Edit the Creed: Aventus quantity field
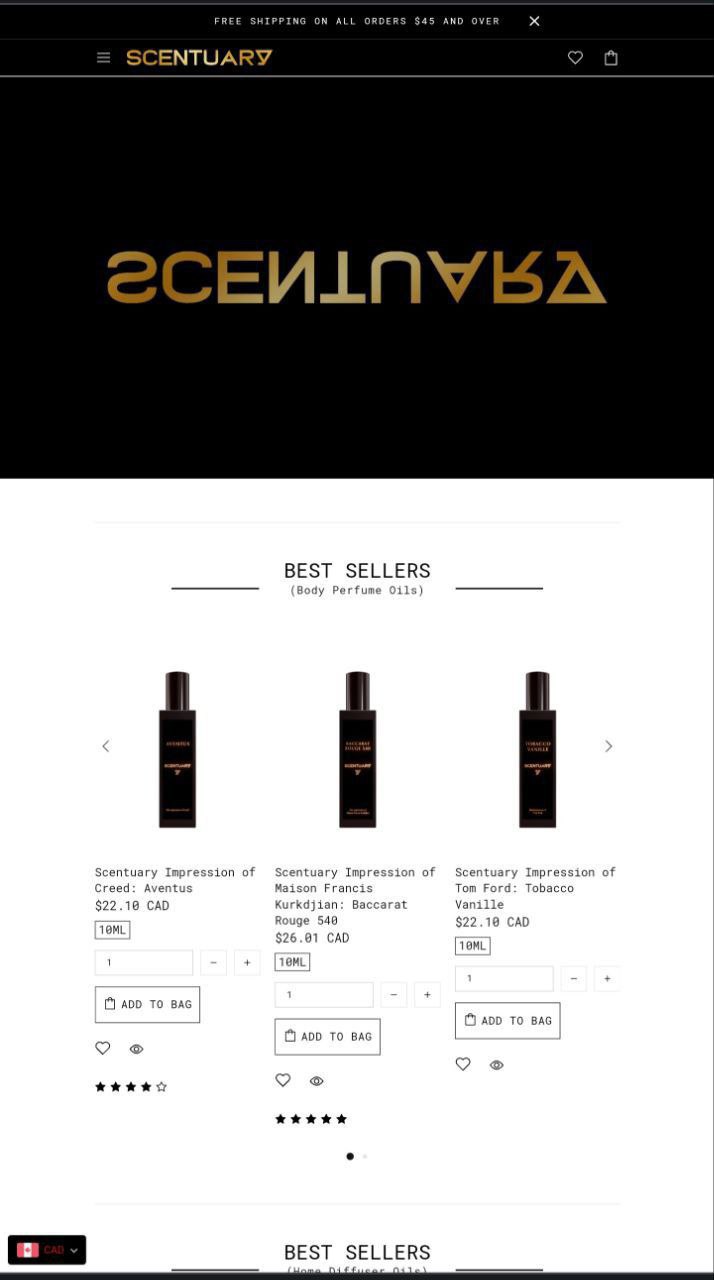714x1280 pixels. tap(144, 963)
